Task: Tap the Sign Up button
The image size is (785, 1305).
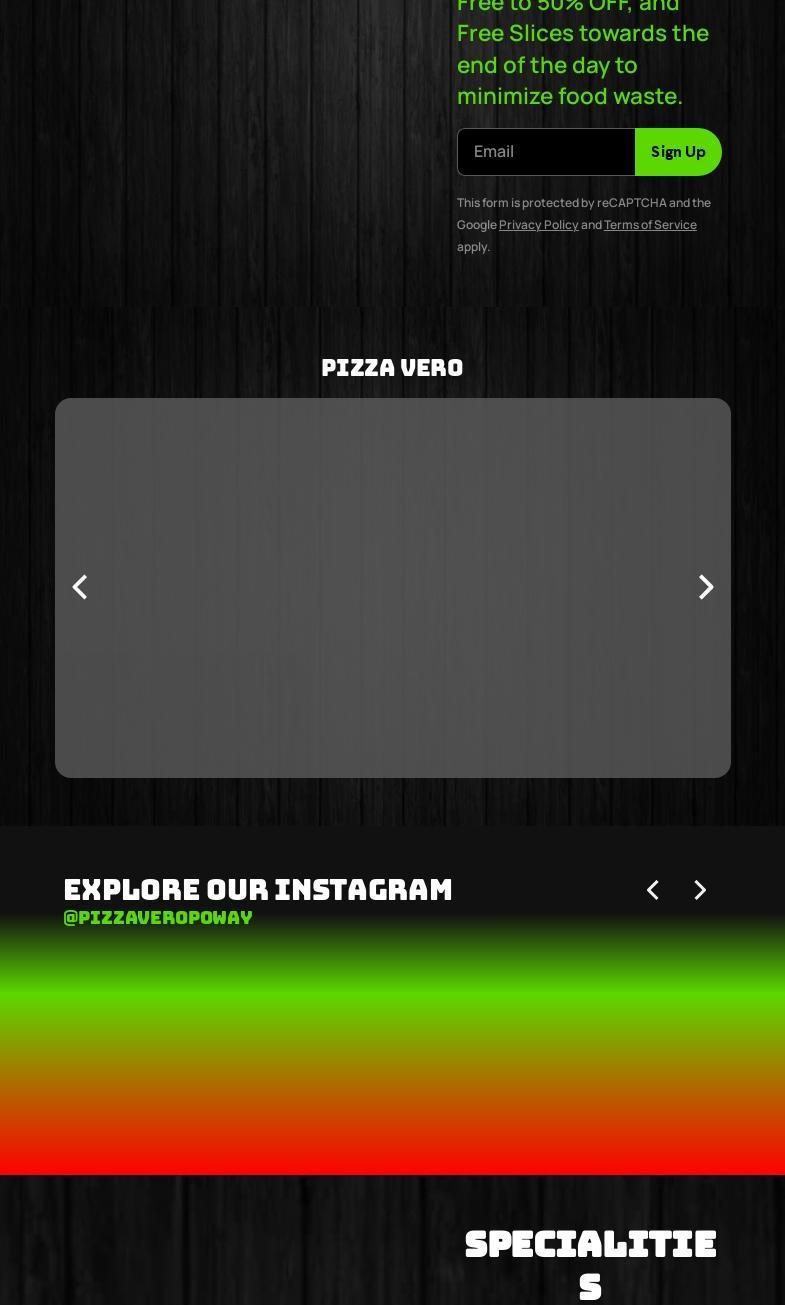Action: [x=678, y=152]
